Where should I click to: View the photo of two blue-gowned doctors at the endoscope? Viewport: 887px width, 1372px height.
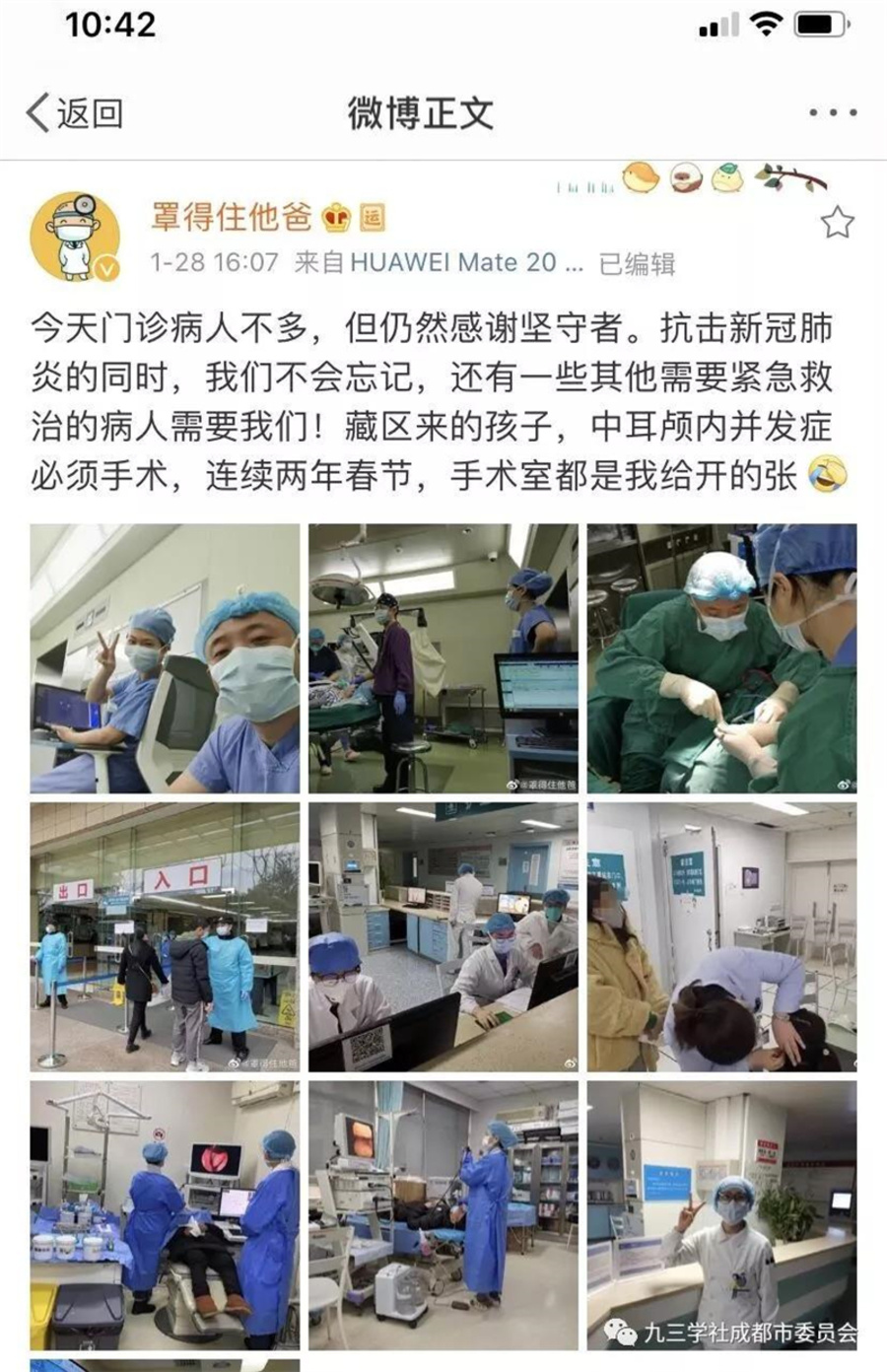tap(165, 1214)
